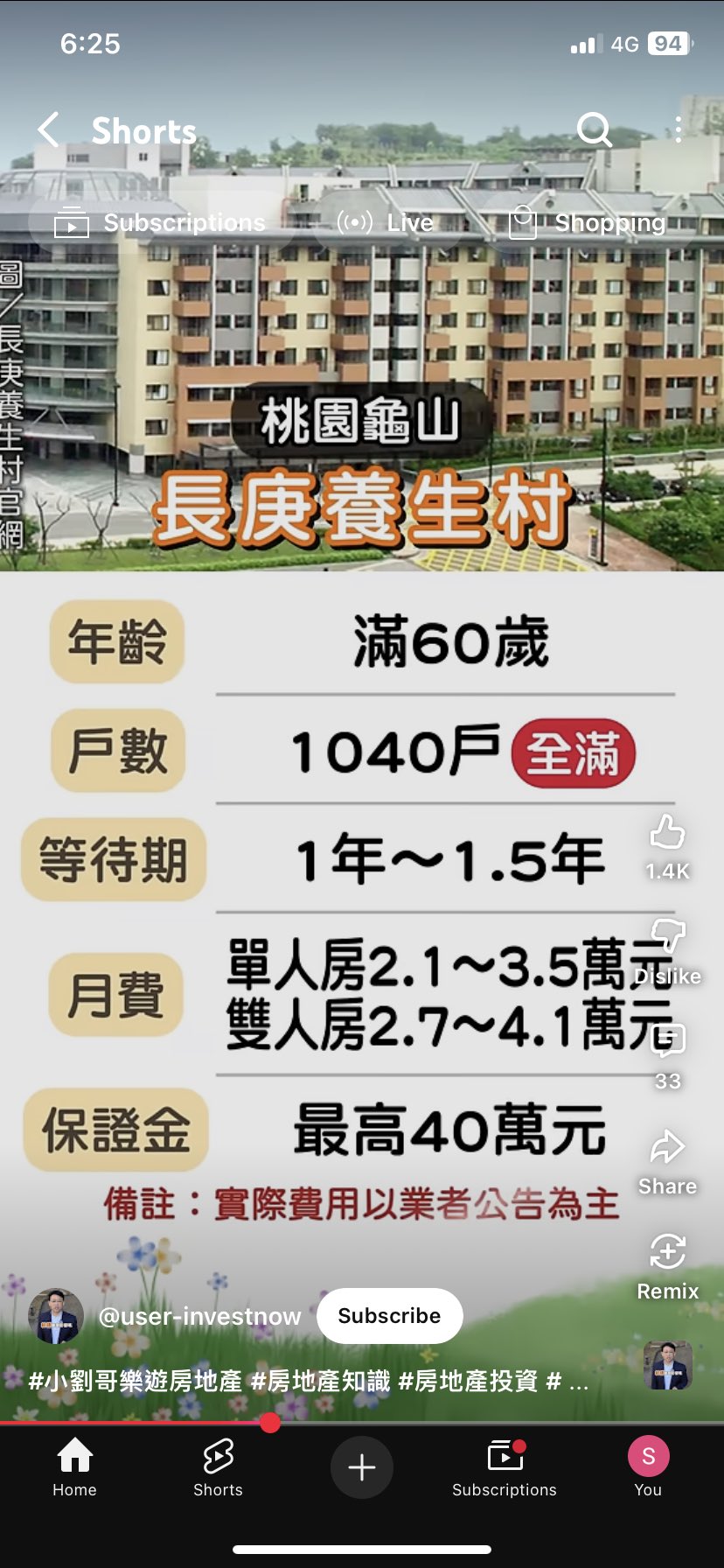724x1568 pixels.
Task: Open the Subscriptions tab in bottom bar
Action: click(505, 1467)
